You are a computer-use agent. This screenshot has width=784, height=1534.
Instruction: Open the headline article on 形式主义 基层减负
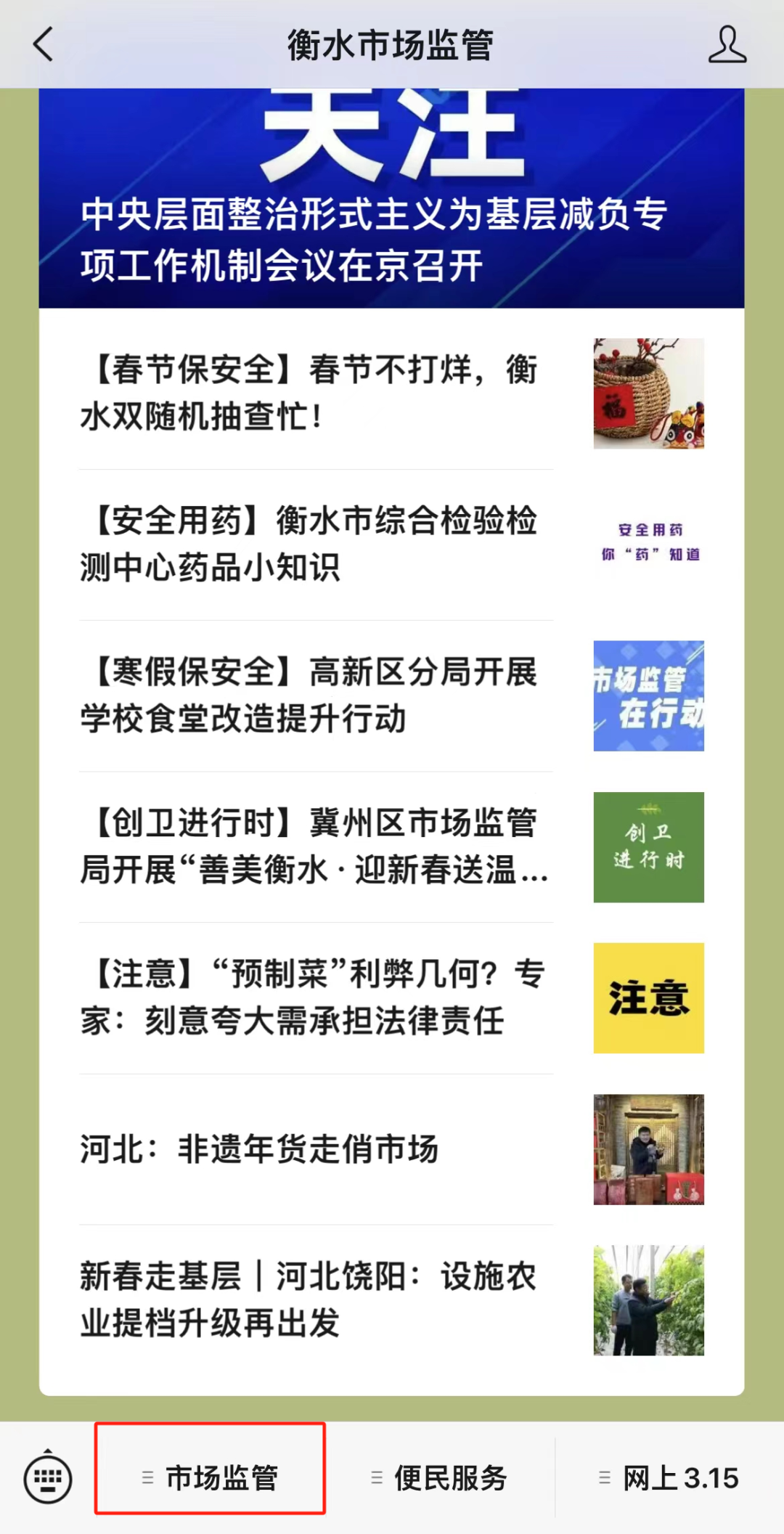391,198
